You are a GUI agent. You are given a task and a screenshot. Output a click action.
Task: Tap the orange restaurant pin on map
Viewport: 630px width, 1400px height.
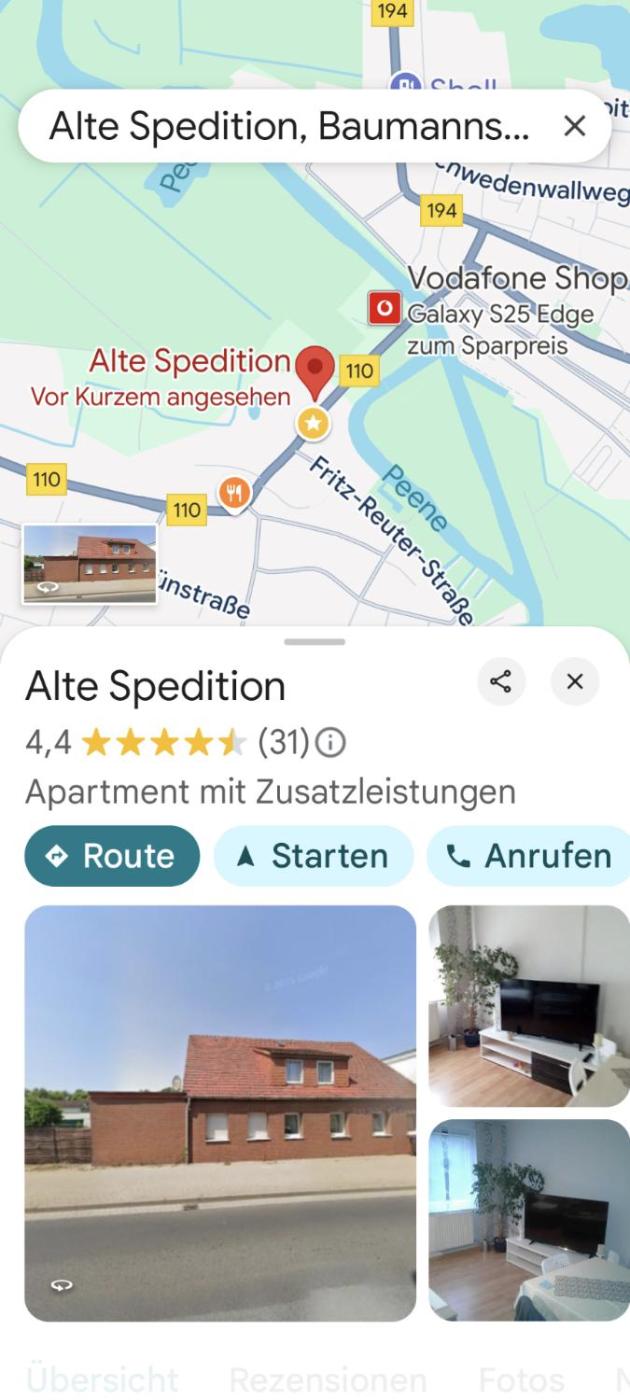point(234,493)
